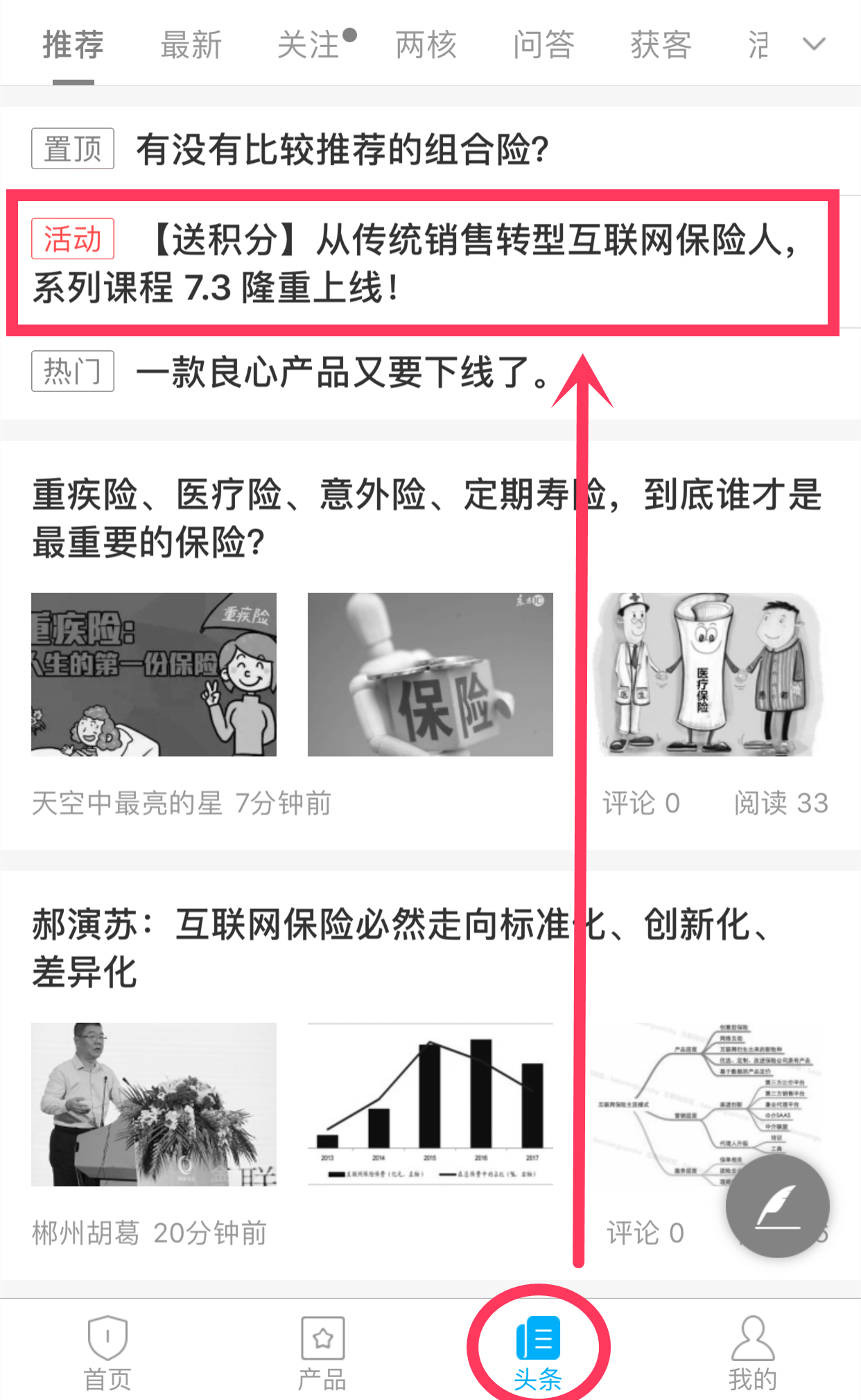Go to the 首页 tab
The height and width of the screenshot is (1400, 861).
[x=107, y=1352]
